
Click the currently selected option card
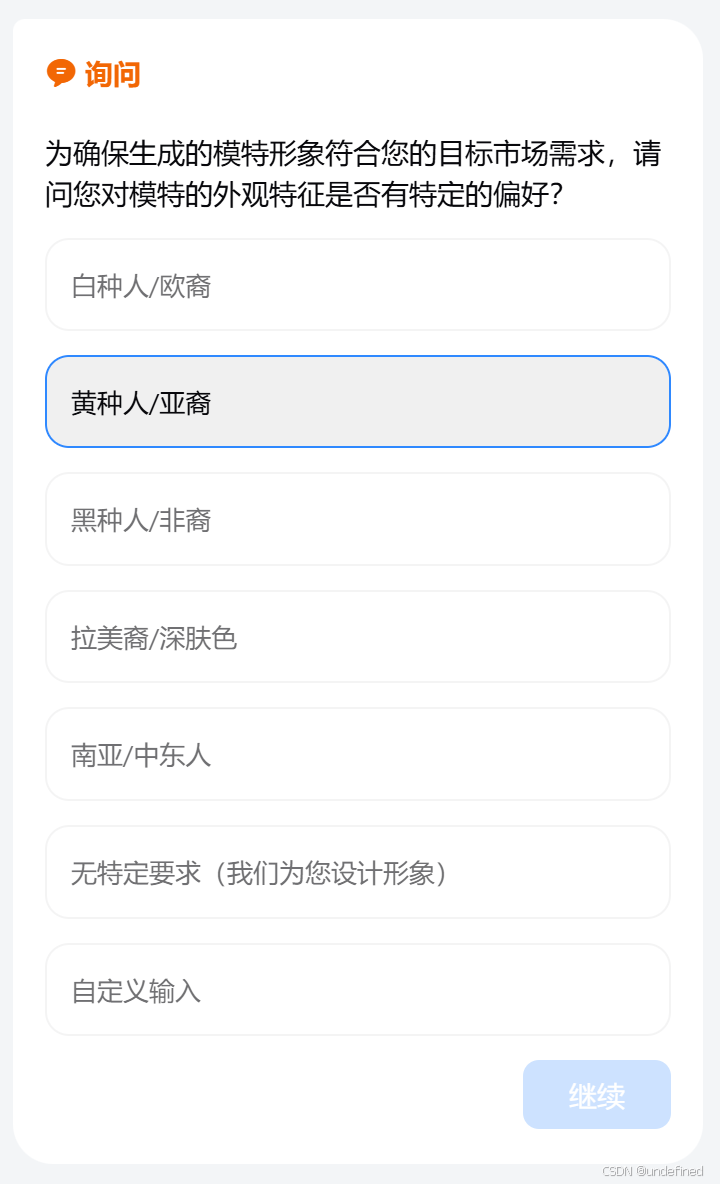pyautogui.click(x=357, y=402)
